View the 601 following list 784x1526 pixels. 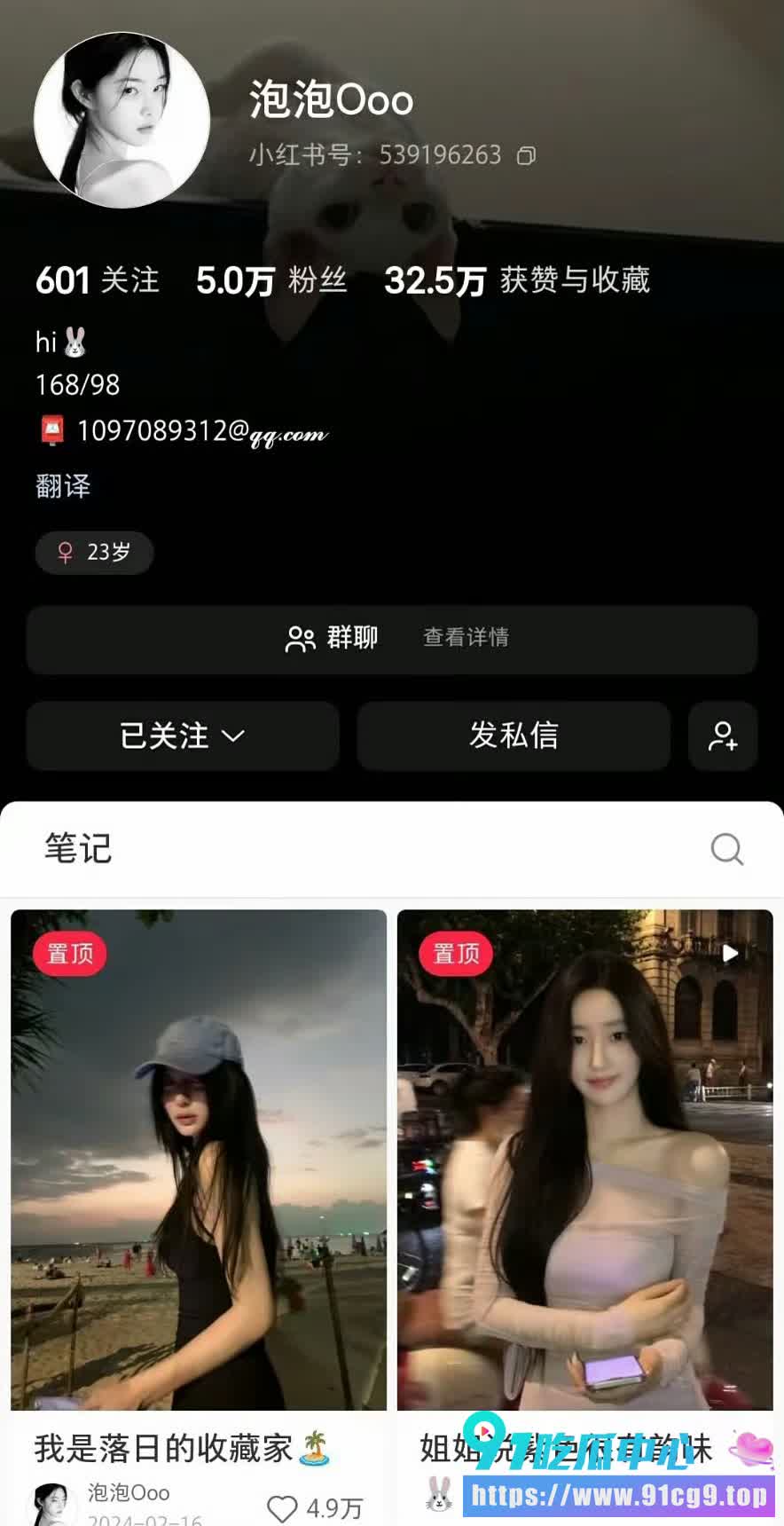click(98, 280)
